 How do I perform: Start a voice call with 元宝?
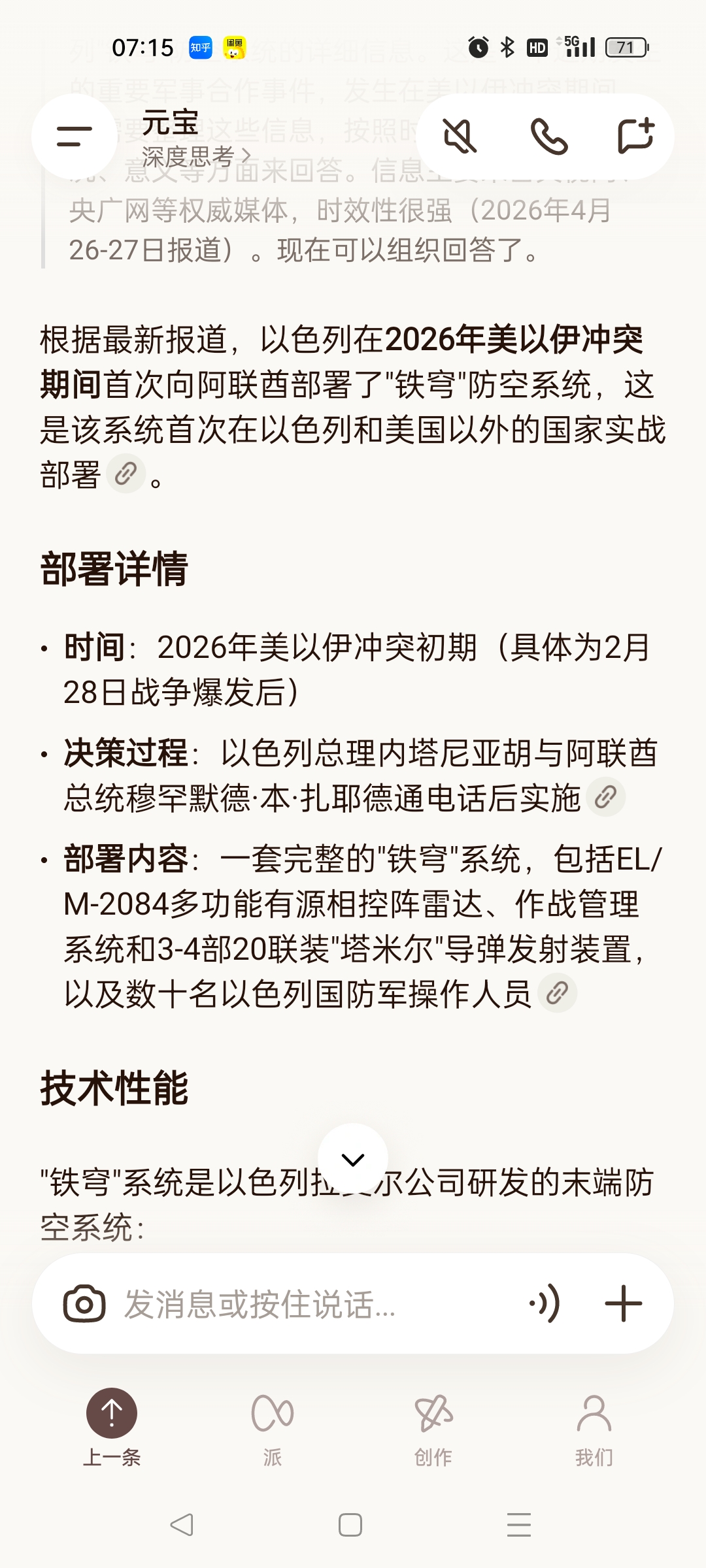(548, 137)
